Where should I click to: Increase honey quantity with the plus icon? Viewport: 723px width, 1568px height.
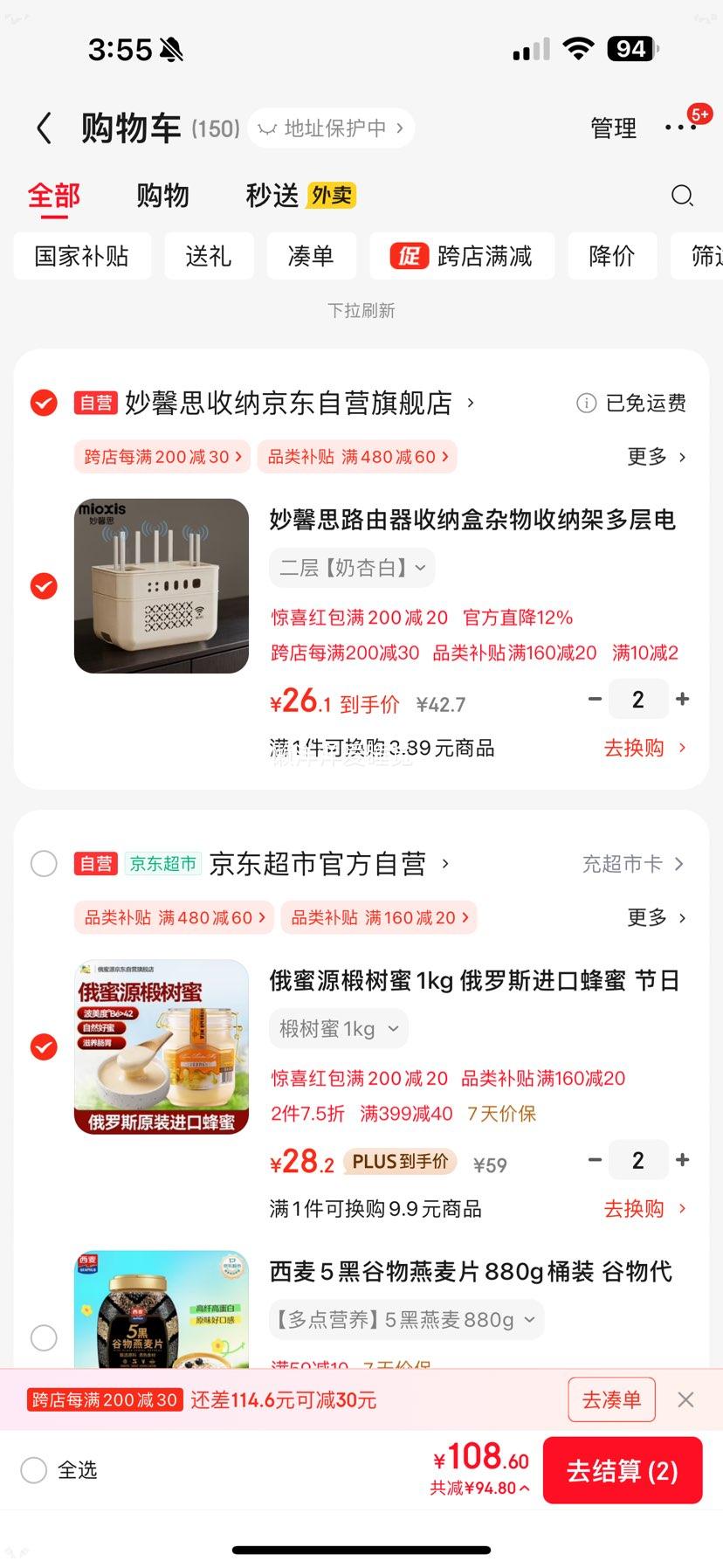click(682, 1159)
